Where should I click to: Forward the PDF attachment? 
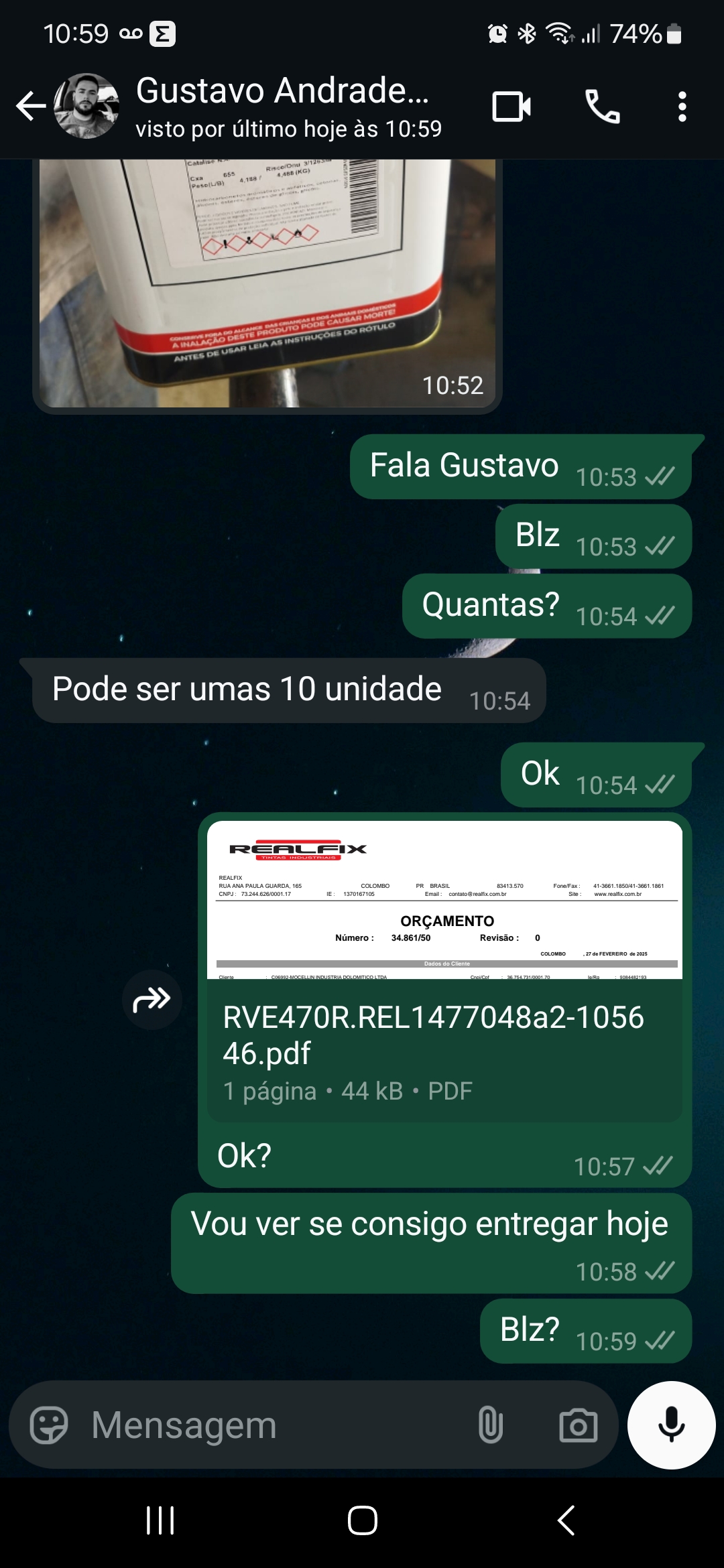click(x=152, y=999)
